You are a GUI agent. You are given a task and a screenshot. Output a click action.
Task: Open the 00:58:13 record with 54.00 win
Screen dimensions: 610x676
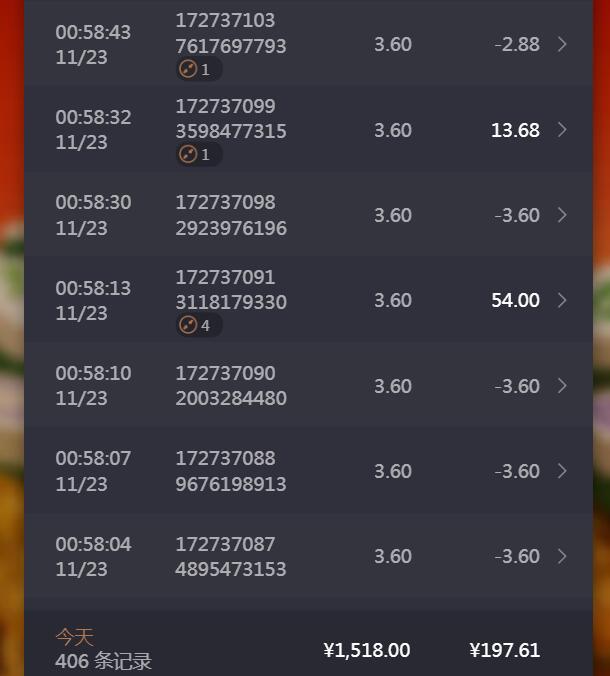click(x=562, y=300)
